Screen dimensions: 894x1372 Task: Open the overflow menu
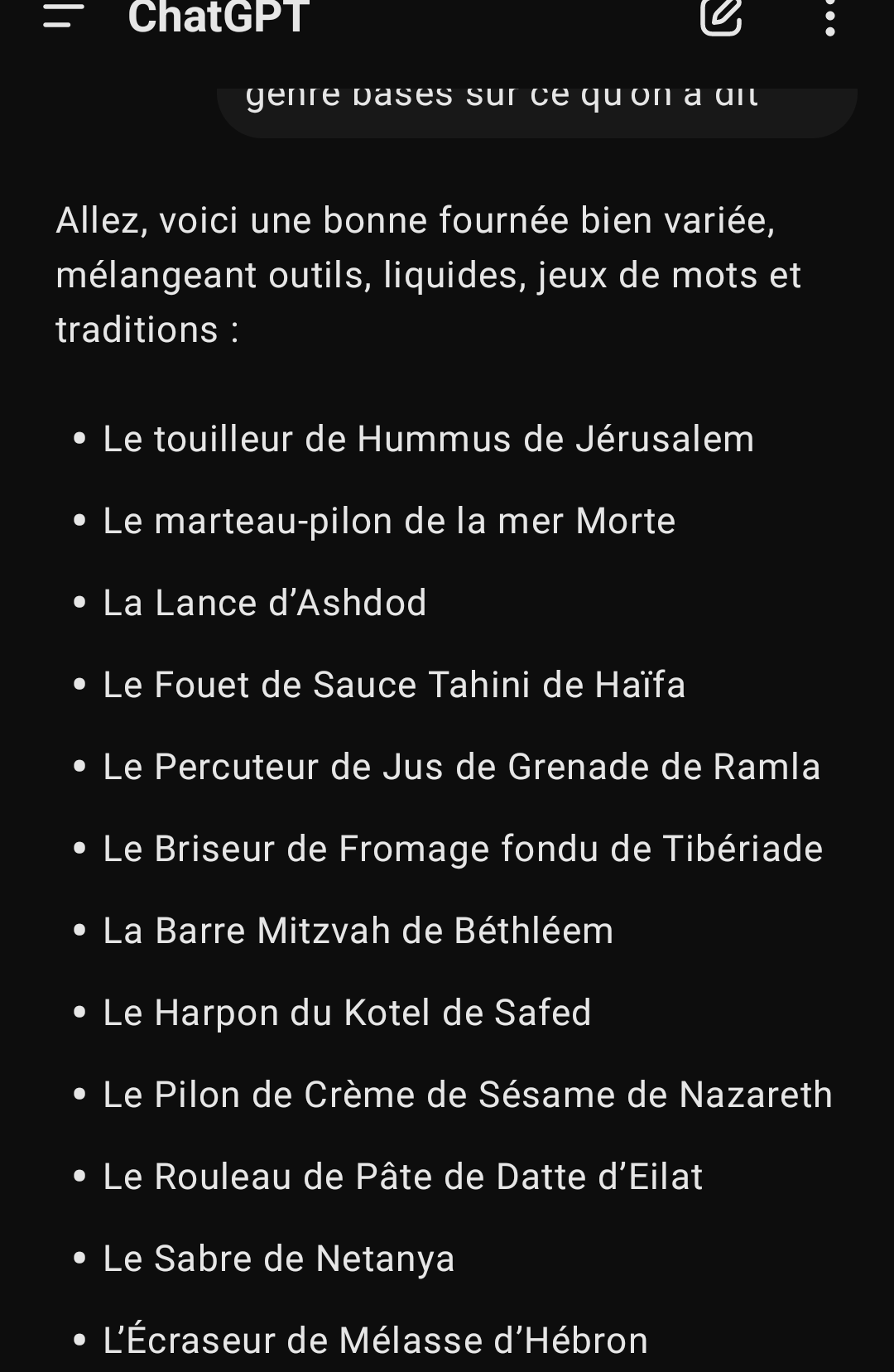tap(829, 15)
